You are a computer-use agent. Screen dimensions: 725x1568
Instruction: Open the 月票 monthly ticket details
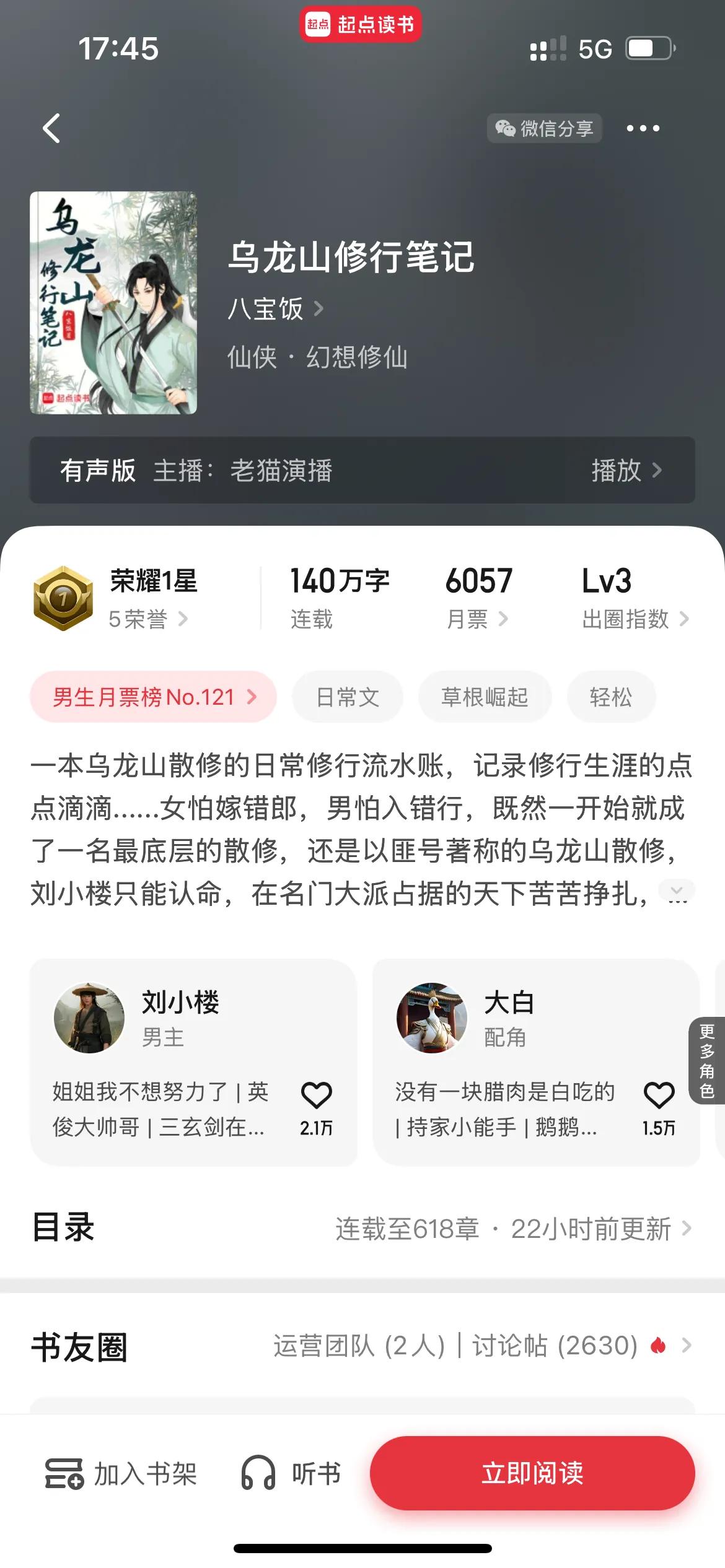click(x=477, y=619)
